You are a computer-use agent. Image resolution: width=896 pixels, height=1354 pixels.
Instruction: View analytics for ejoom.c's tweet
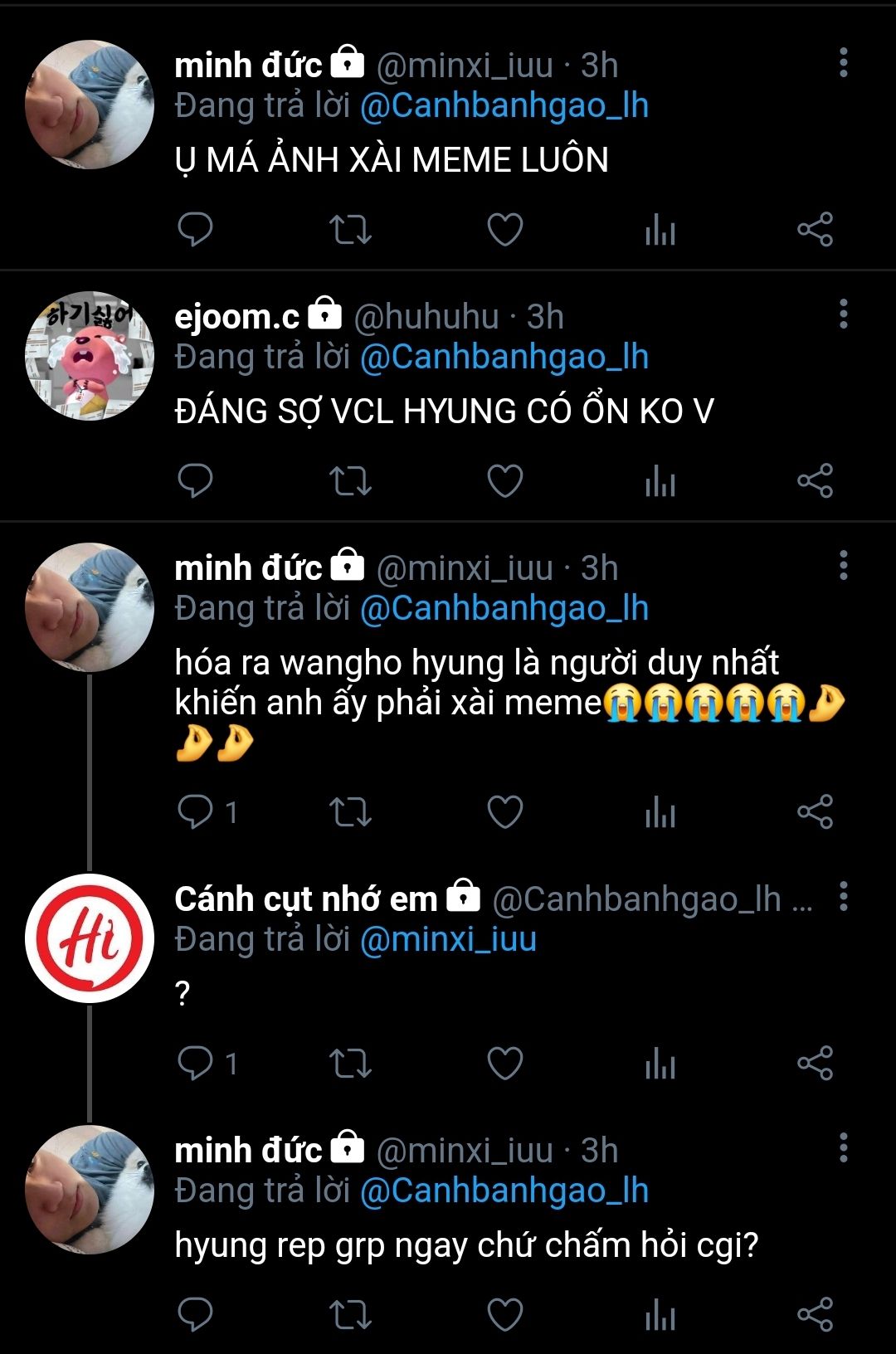pyautogui.click(x=660, y=481)
